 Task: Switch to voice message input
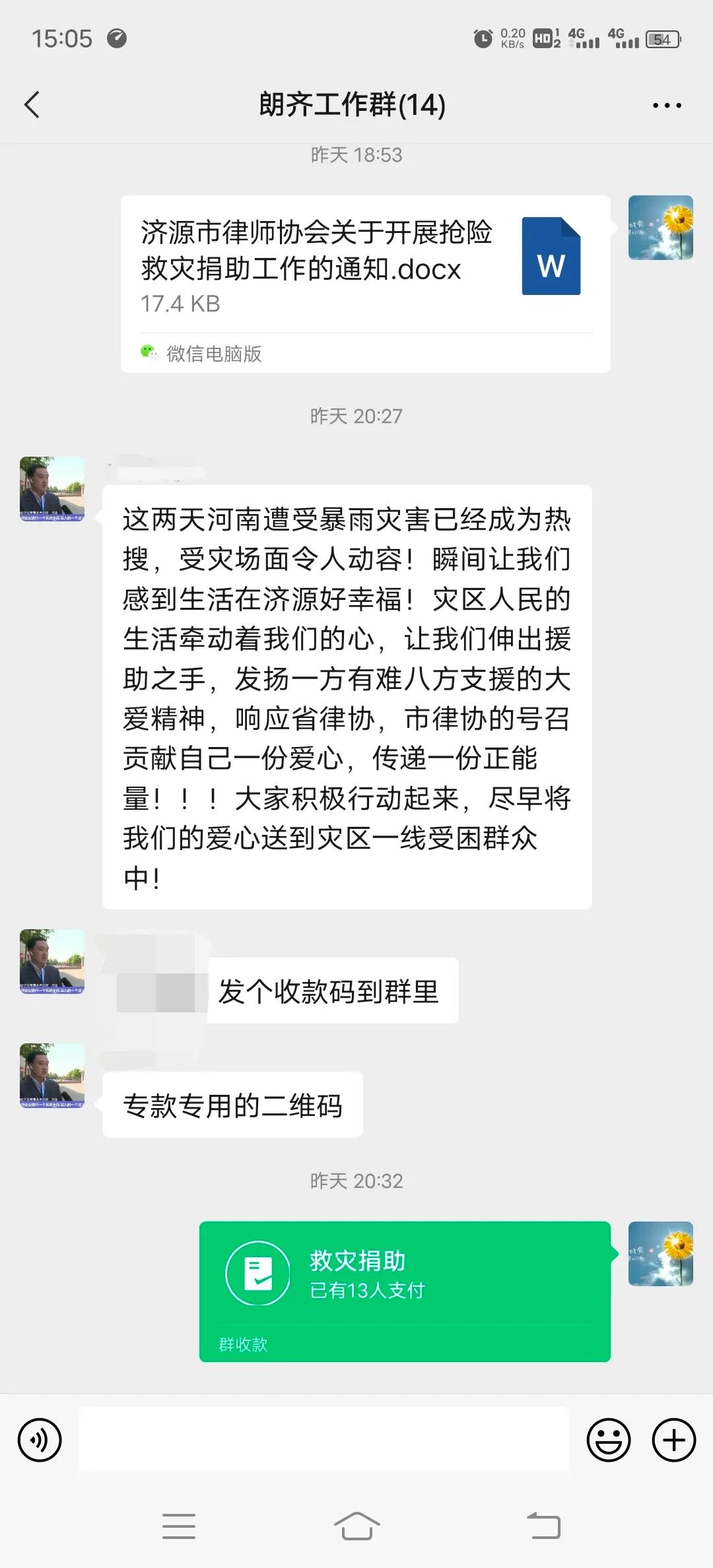[x=40, y=1439]
